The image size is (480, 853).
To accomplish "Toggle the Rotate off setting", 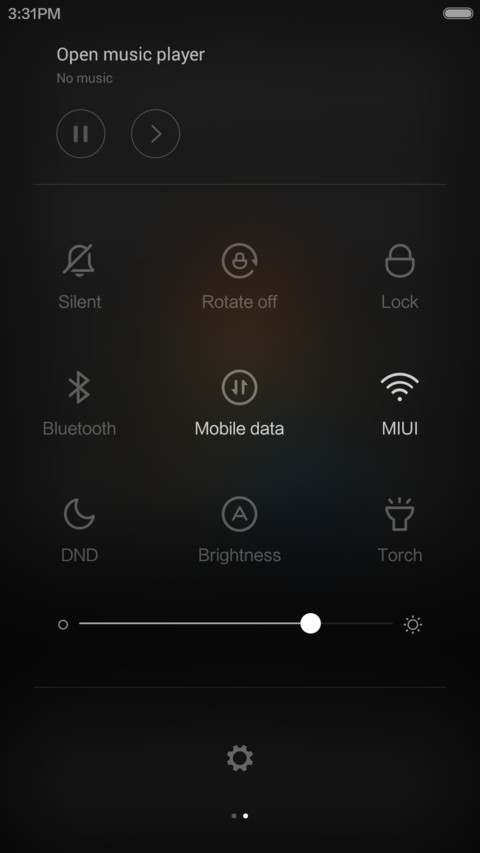I will pos(239,276).
